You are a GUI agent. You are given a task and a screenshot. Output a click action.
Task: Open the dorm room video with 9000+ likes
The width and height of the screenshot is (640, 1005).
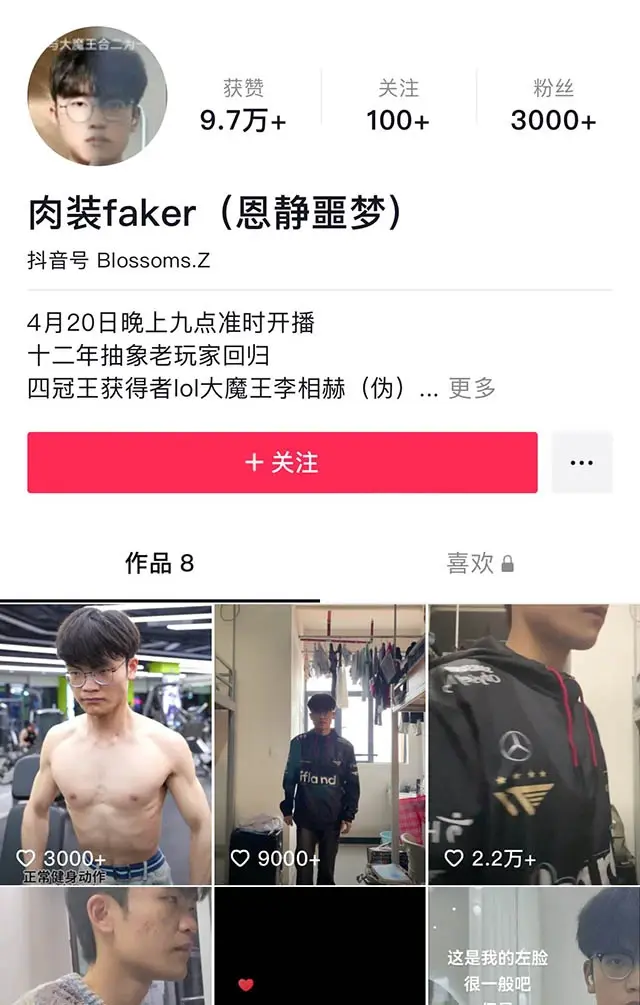point(319,744)
